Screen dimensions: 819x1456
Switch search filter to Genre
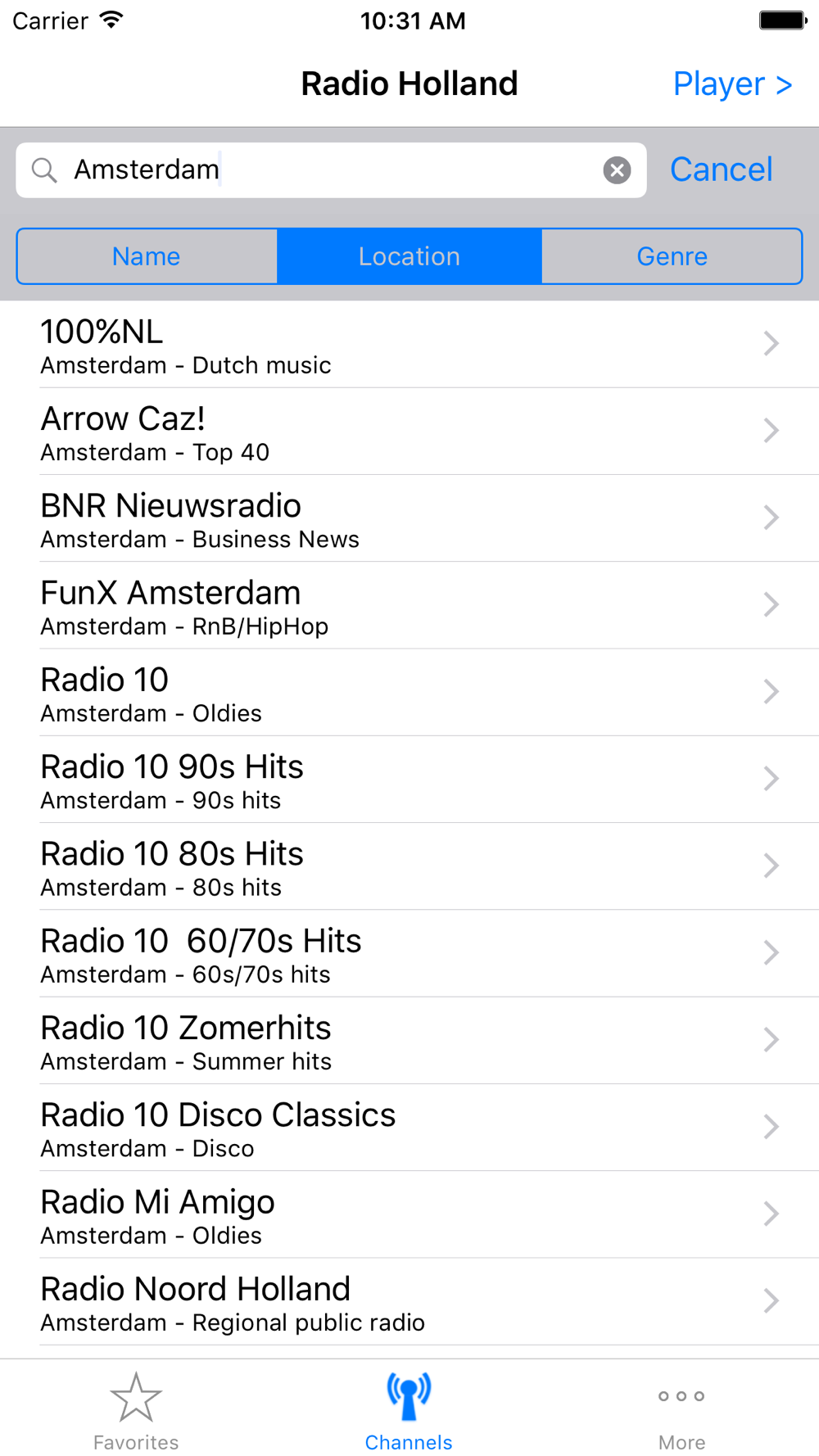tap(672, 256)
